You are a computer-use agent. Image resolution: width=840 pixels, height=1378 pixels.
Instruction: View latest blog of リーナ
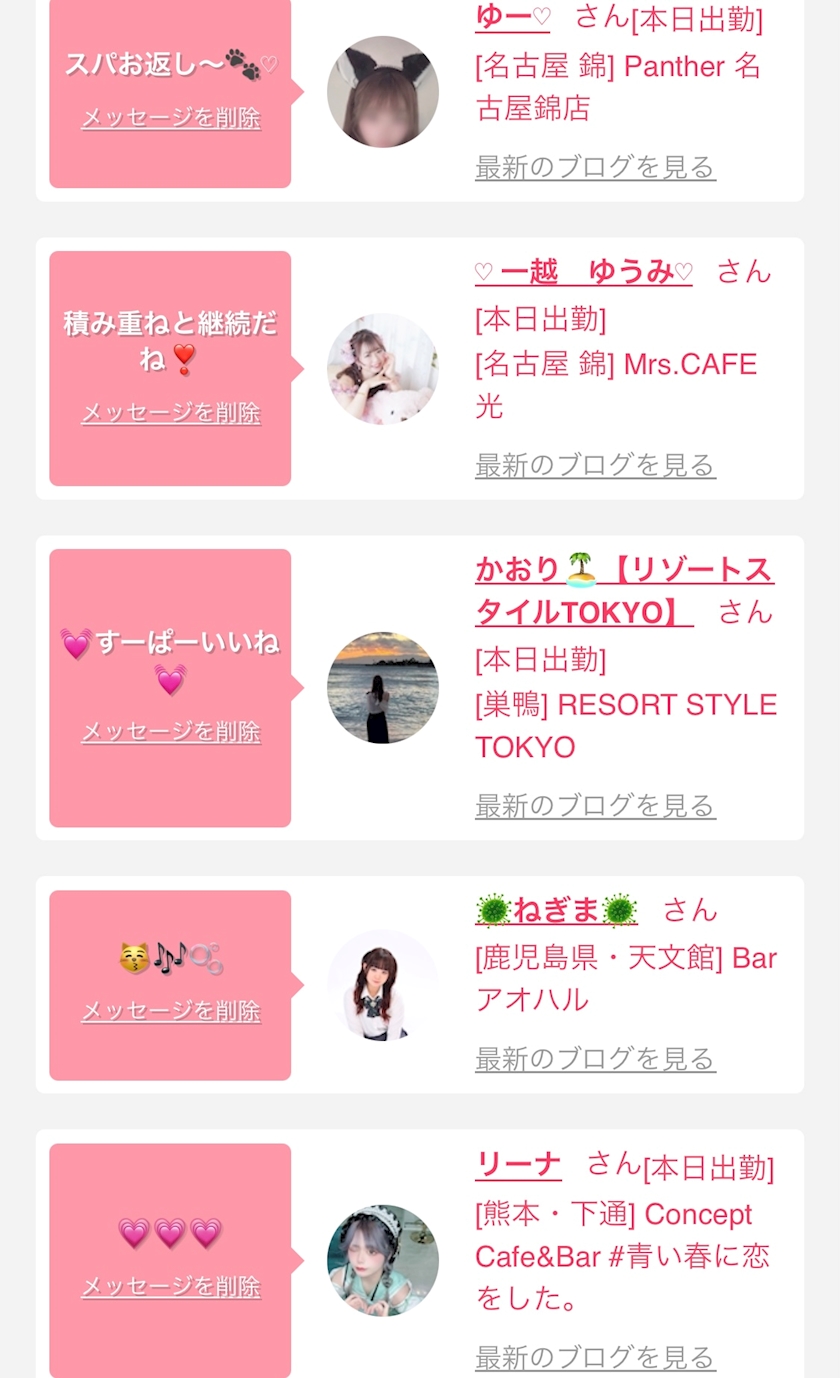[x=595, y=1357]
